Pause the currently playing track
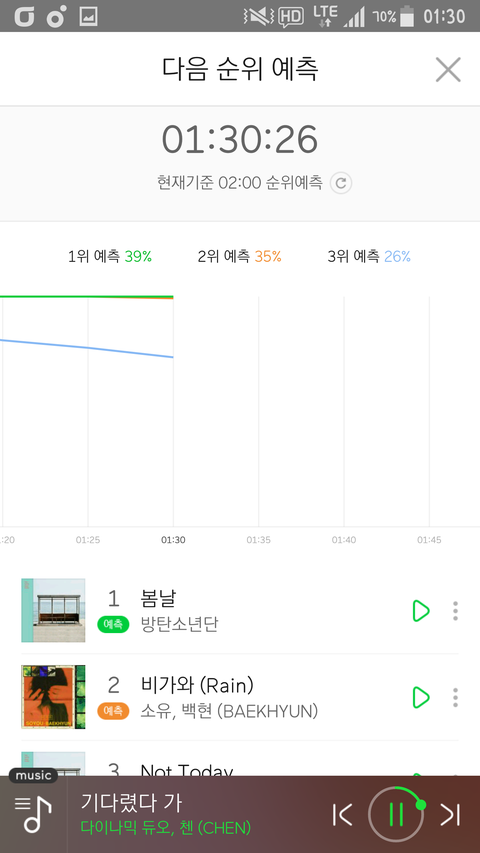480x853 pixels. click(396, 814)
